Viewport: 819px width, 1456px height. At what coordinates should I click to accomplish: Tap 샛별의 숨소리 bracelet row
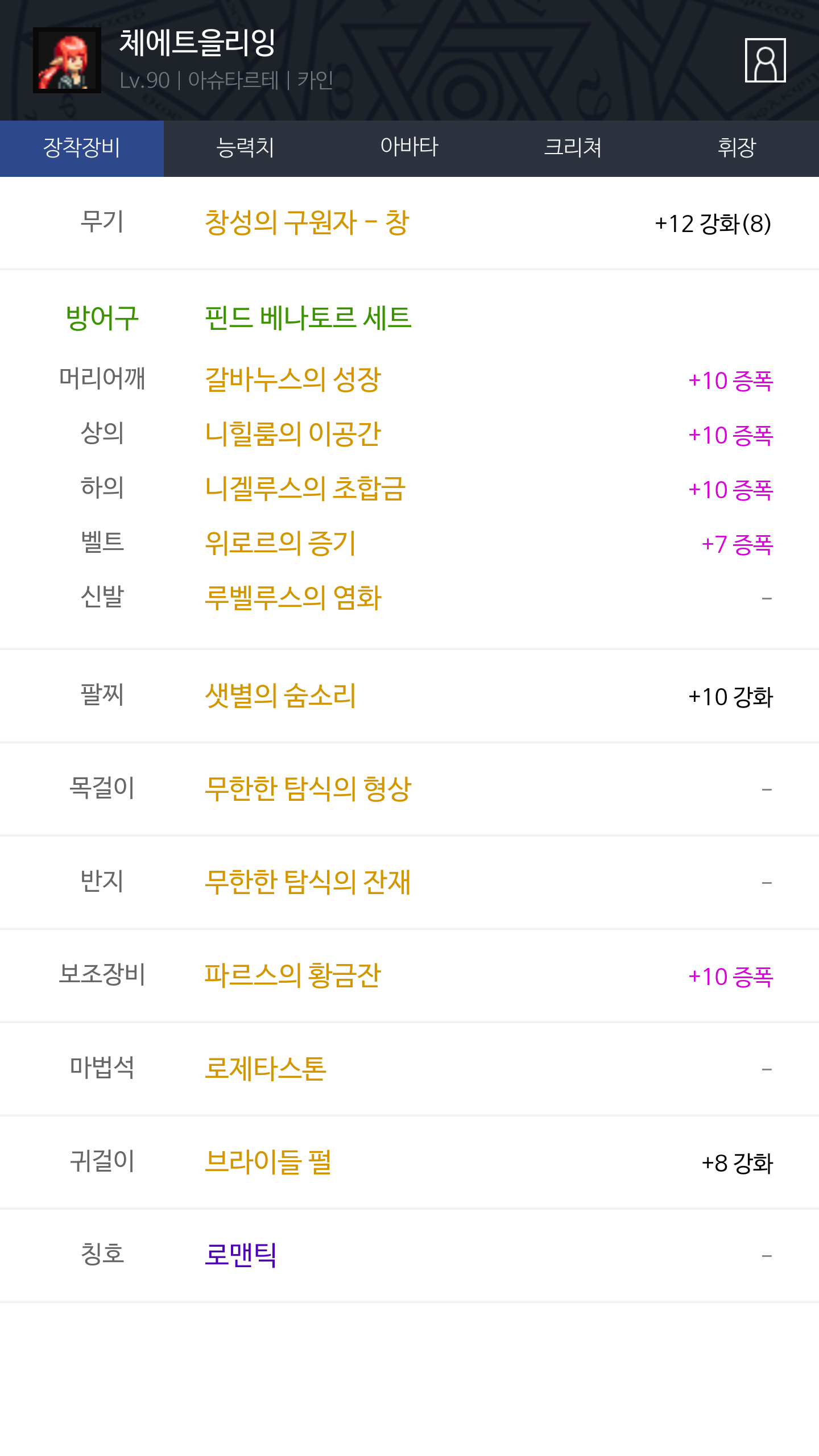tap(409, 696)
